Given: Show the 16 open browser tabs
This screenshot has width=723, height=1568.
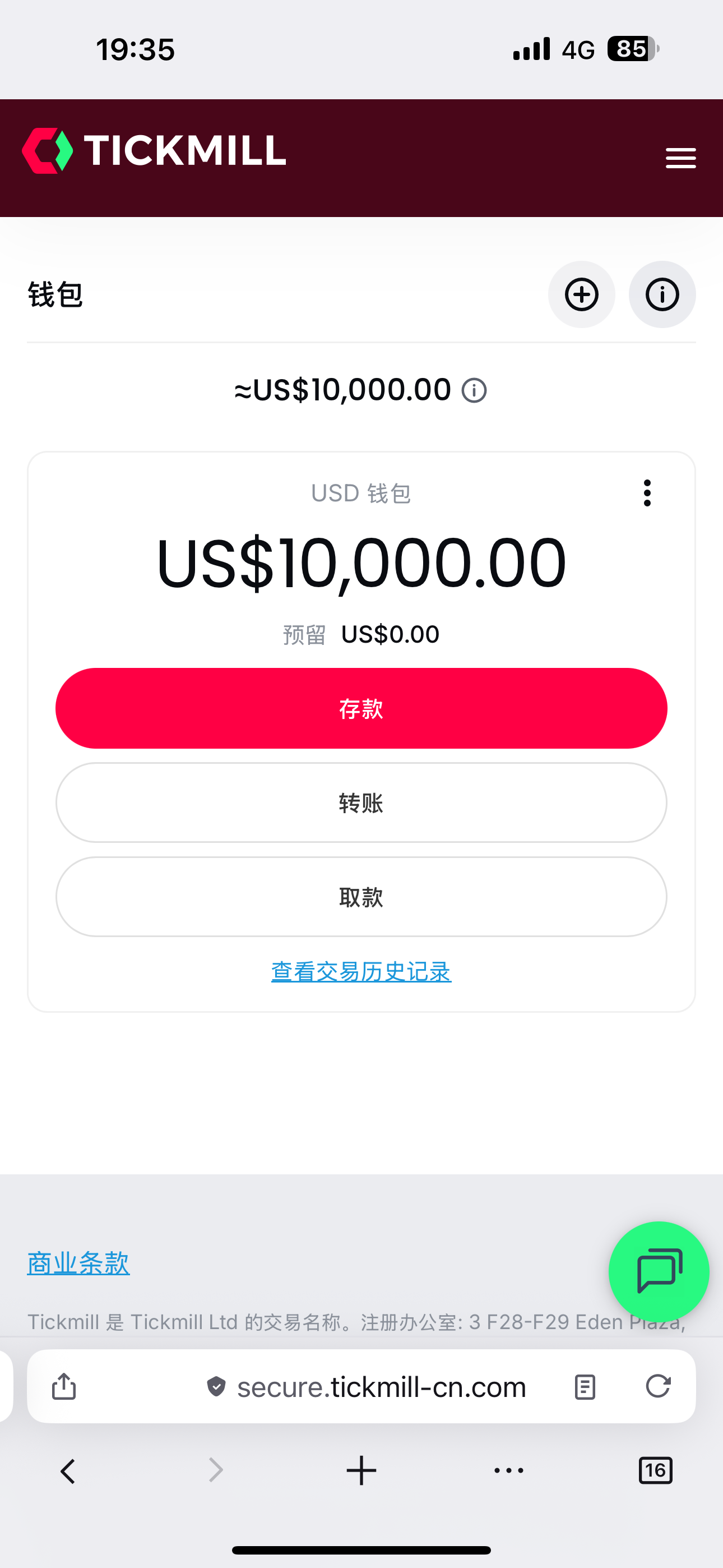Looking at the screenshot, I should tap(655, 1470).
